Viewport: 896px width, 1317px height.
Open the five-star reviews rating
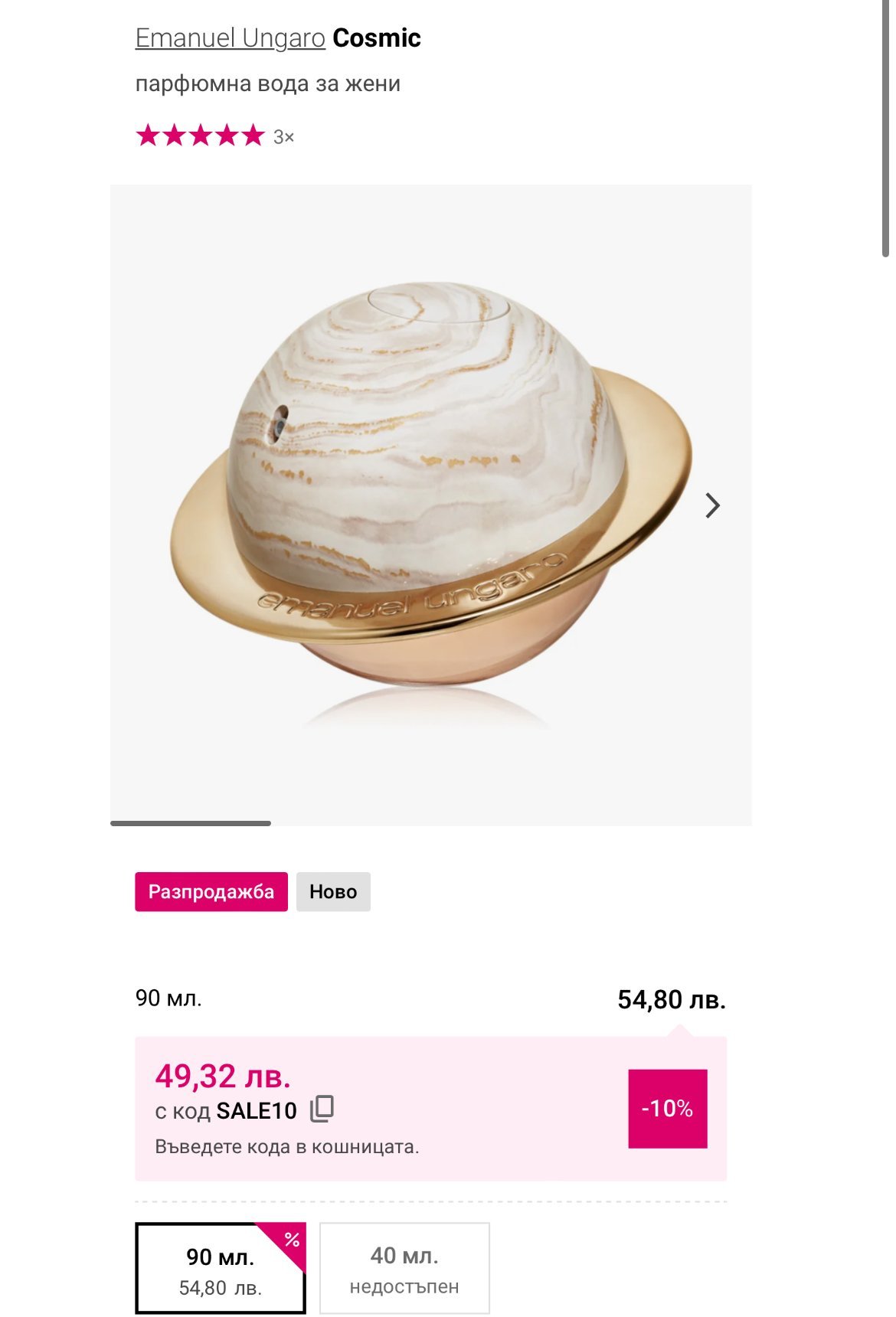(201, 136)
